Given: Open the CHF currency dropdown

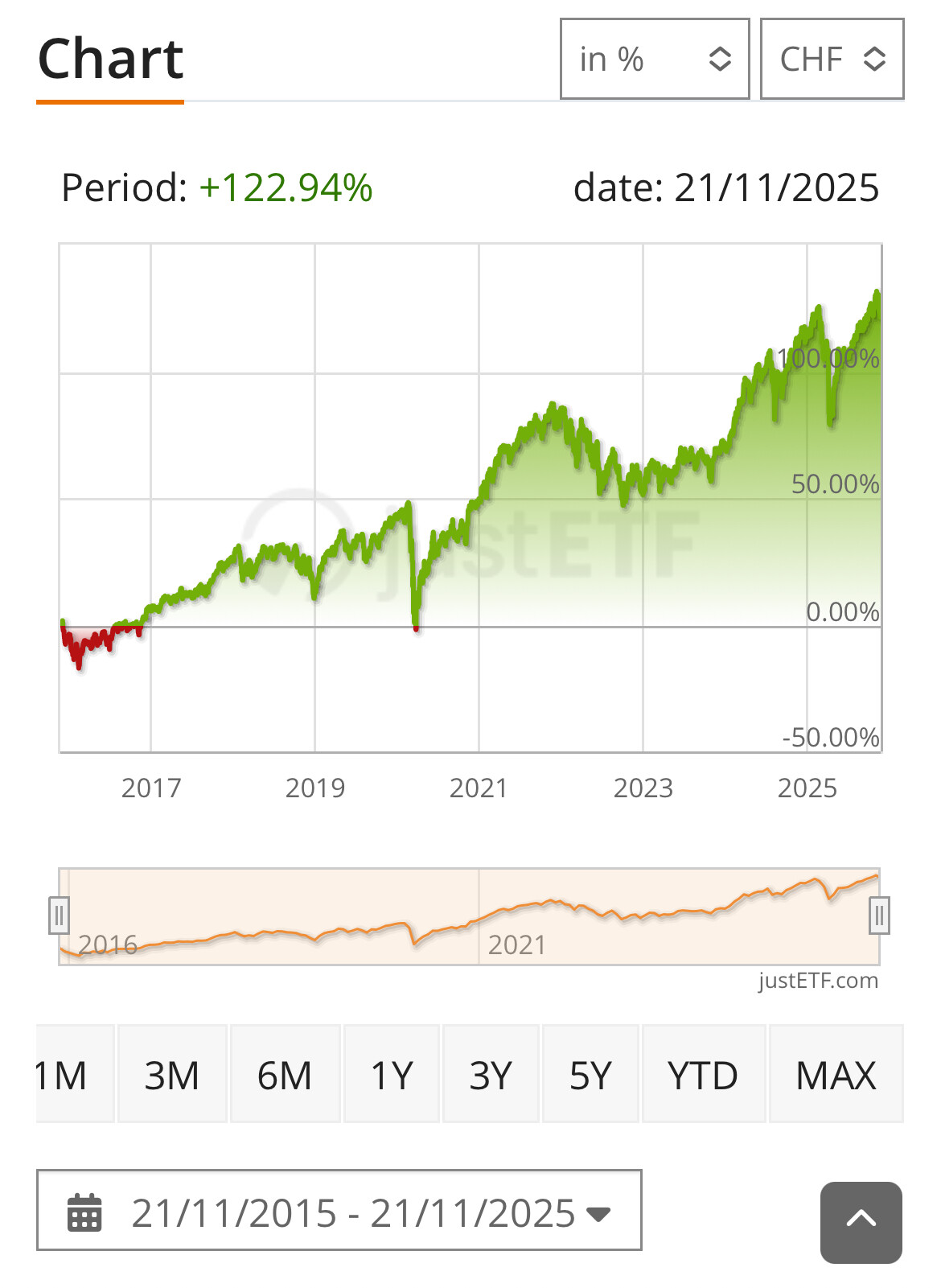Looking at the screenshot, I should pyautogui.click(x=832, y=60).
